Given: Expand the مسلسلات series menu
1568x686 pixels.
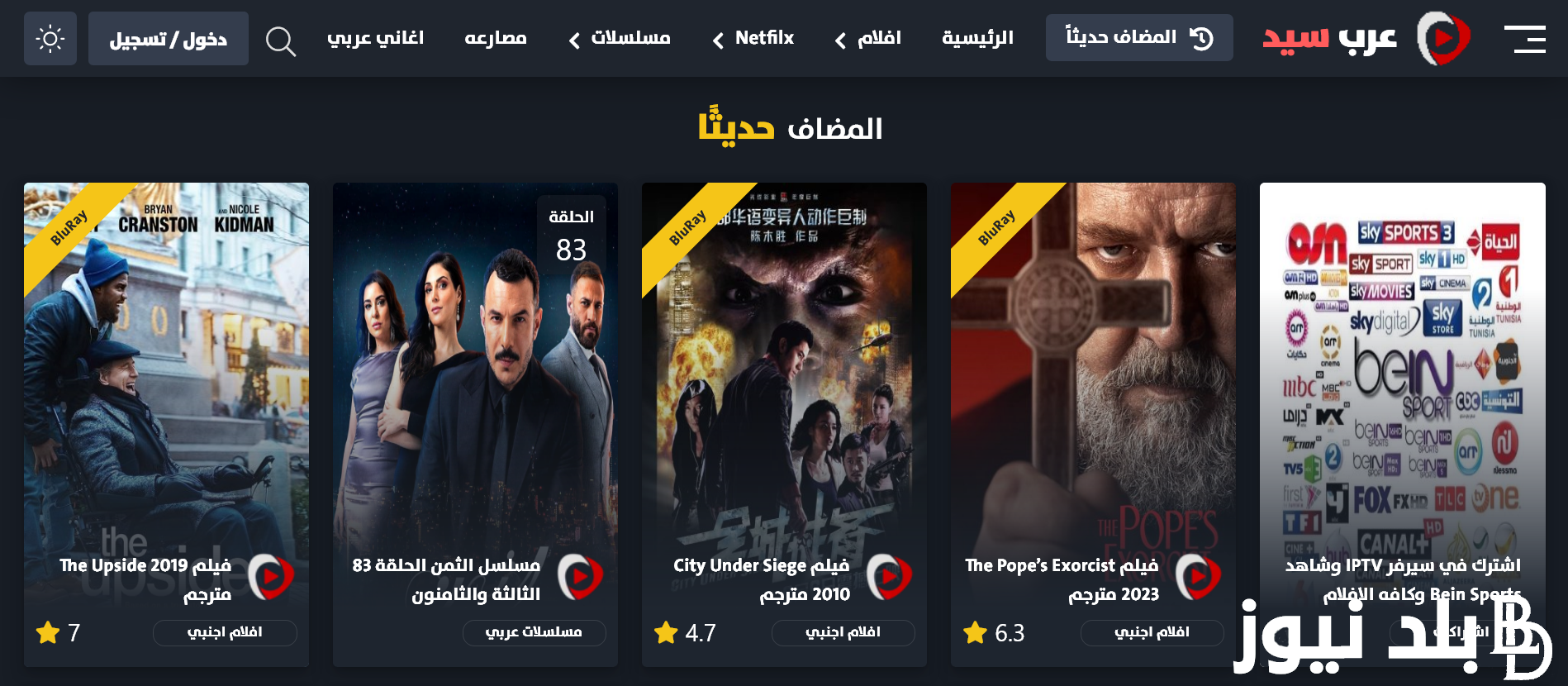Looking at the screenshot, I should pyautogui.click(x=620, y=39).
